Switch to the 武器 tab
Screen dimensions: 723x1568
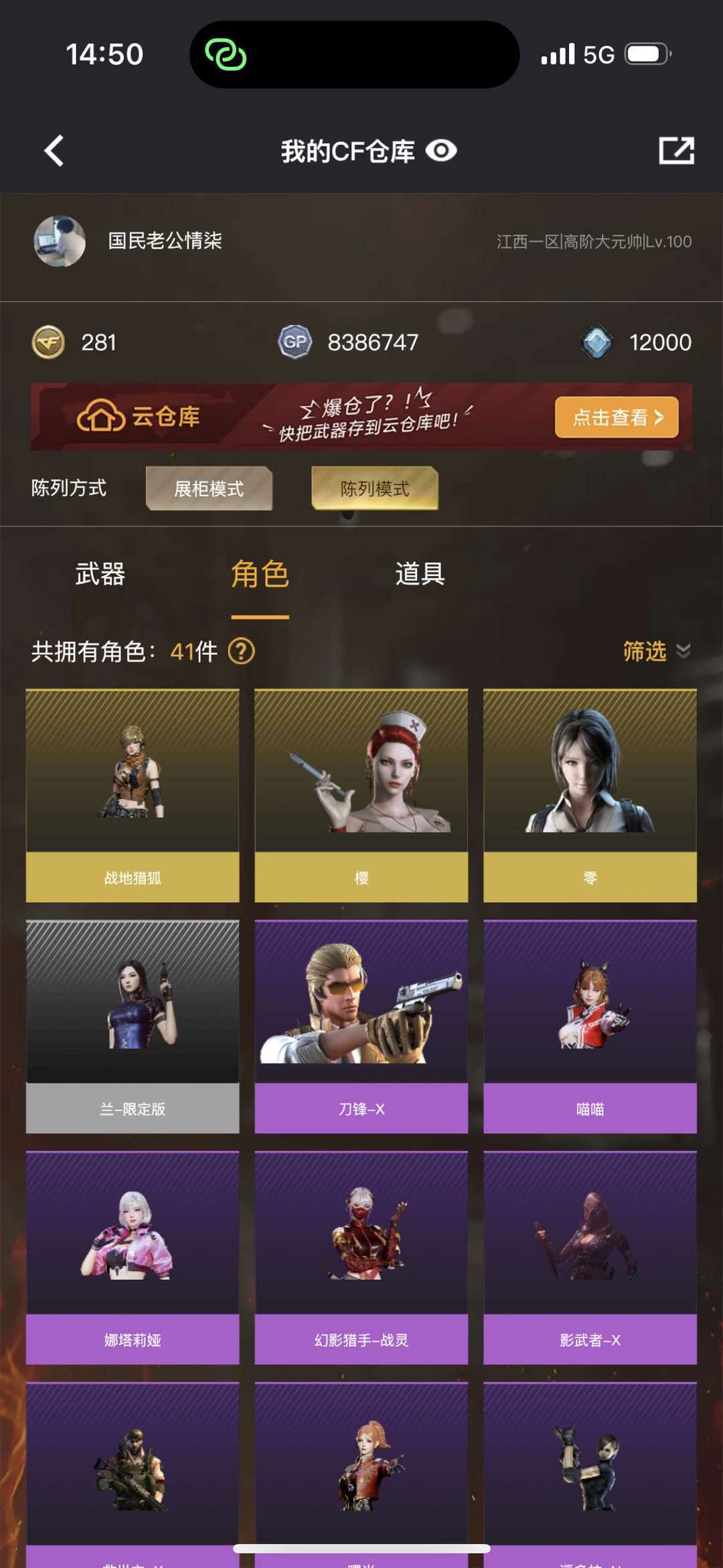[x=100, y=574]
